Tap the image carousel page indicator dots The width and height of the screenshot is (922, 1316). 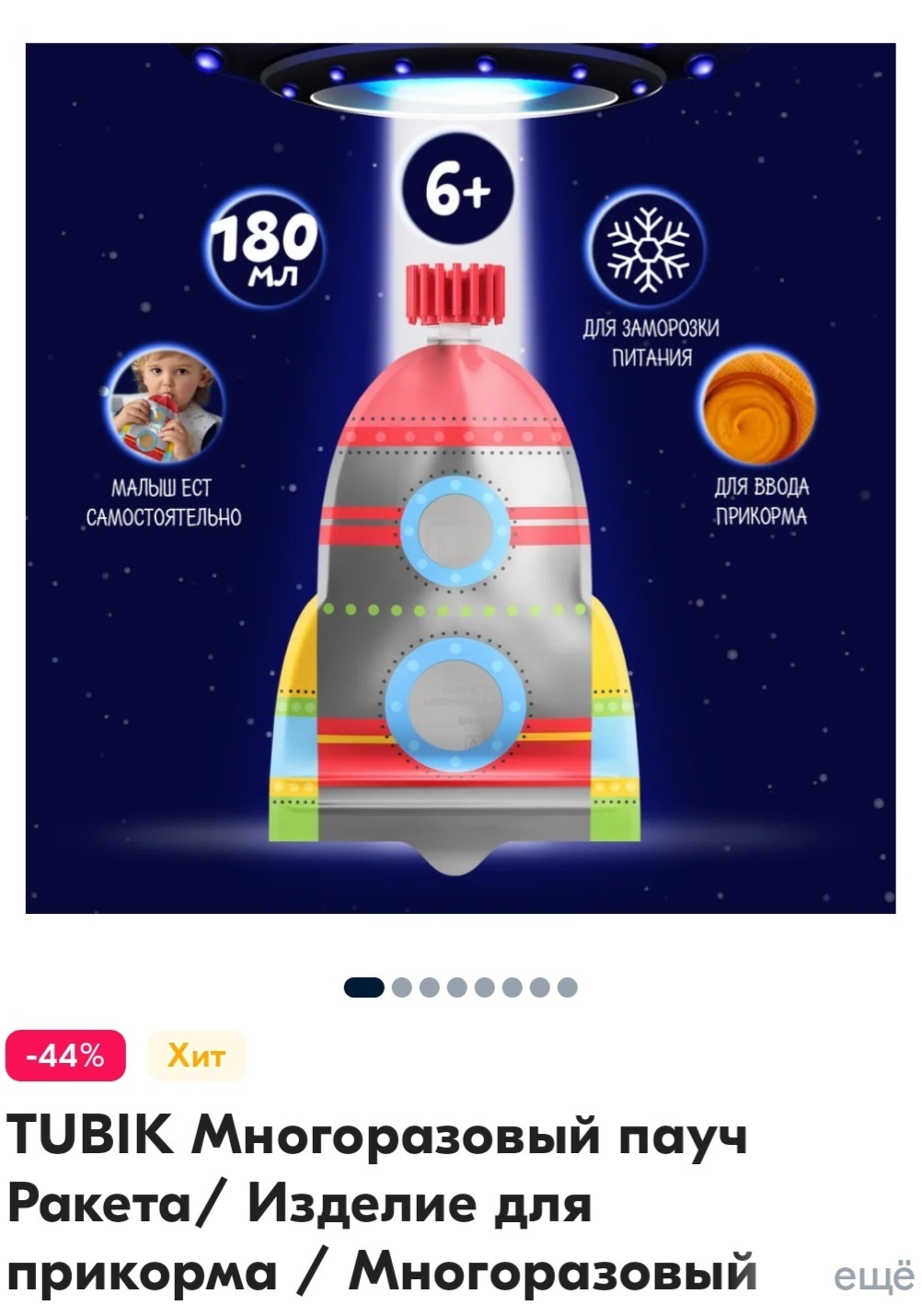460,987
